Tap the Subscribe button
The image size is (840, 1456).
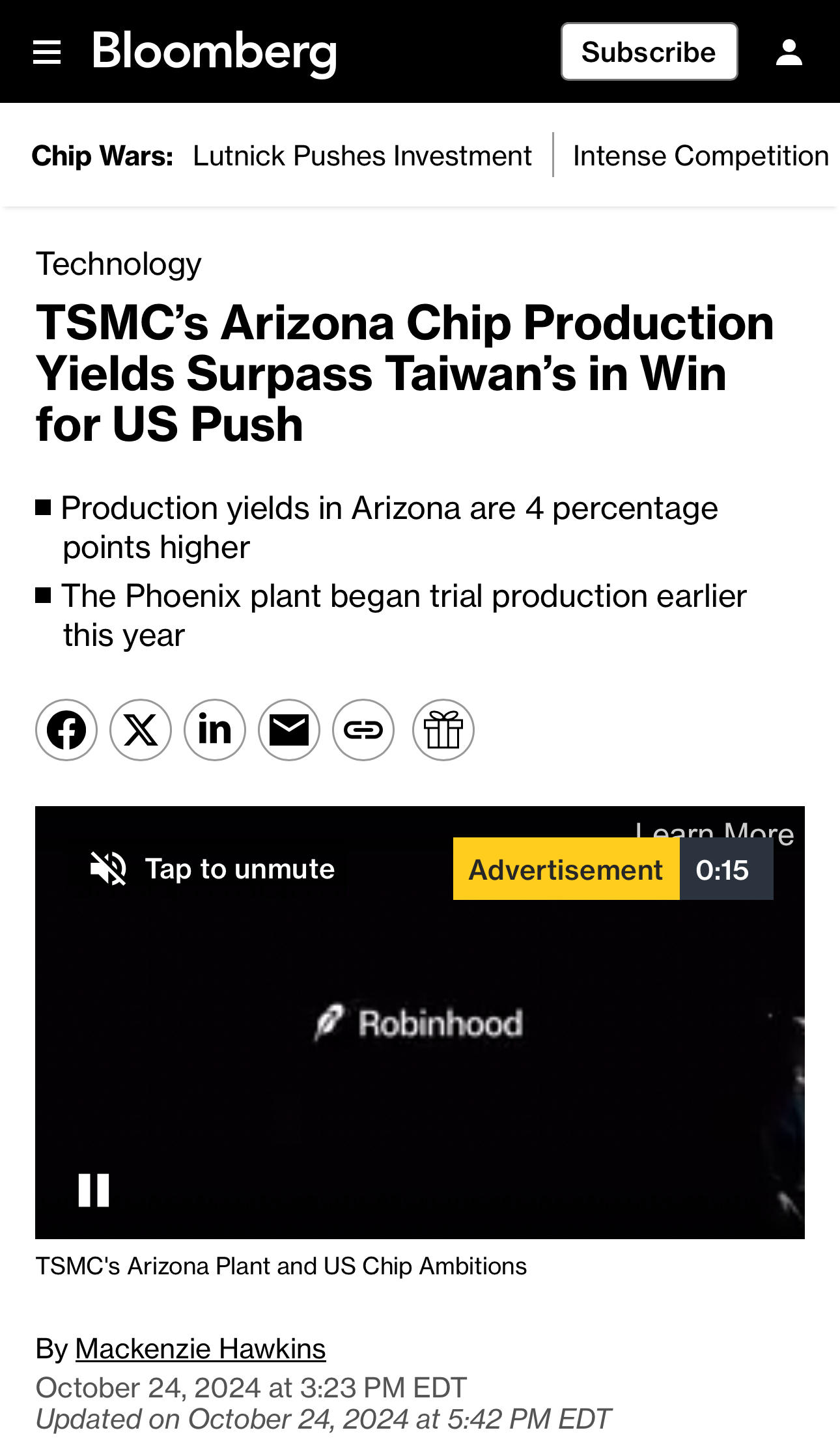[649, 52]
